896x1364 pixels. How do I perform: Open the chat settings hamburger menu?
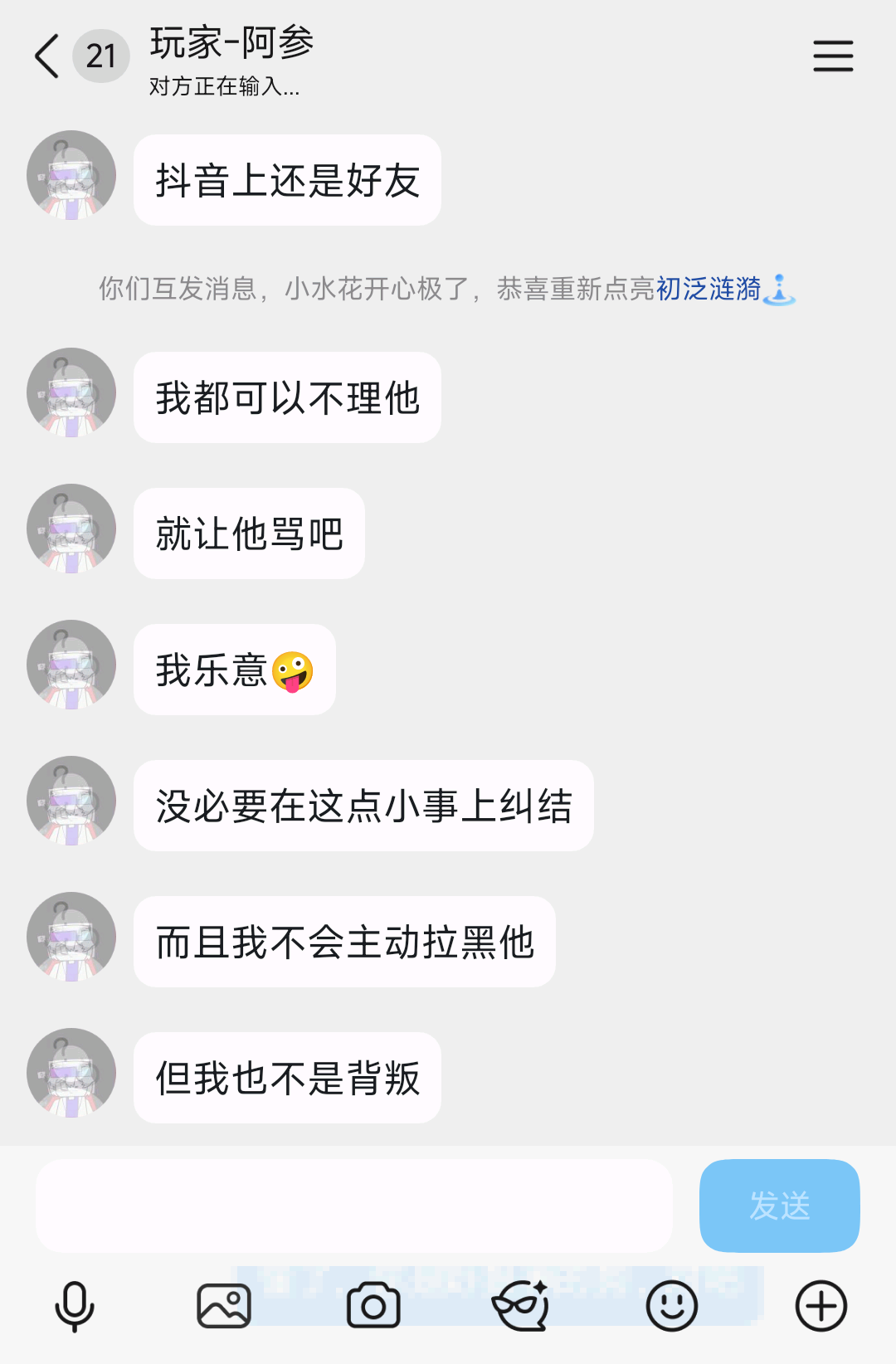point(833,56)
